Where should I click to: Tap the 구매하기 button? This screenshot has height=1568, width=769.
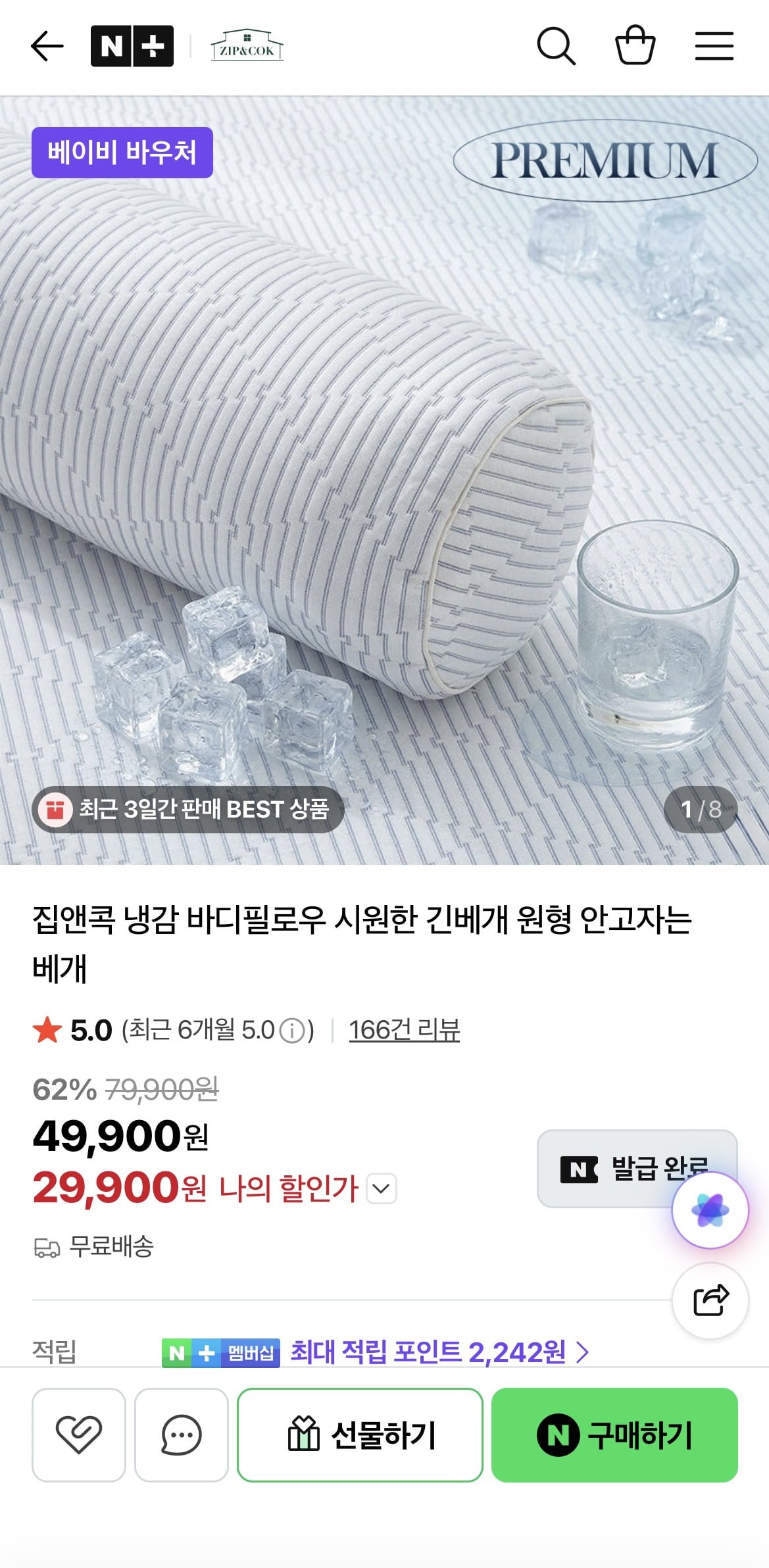tap(614, 1434)
